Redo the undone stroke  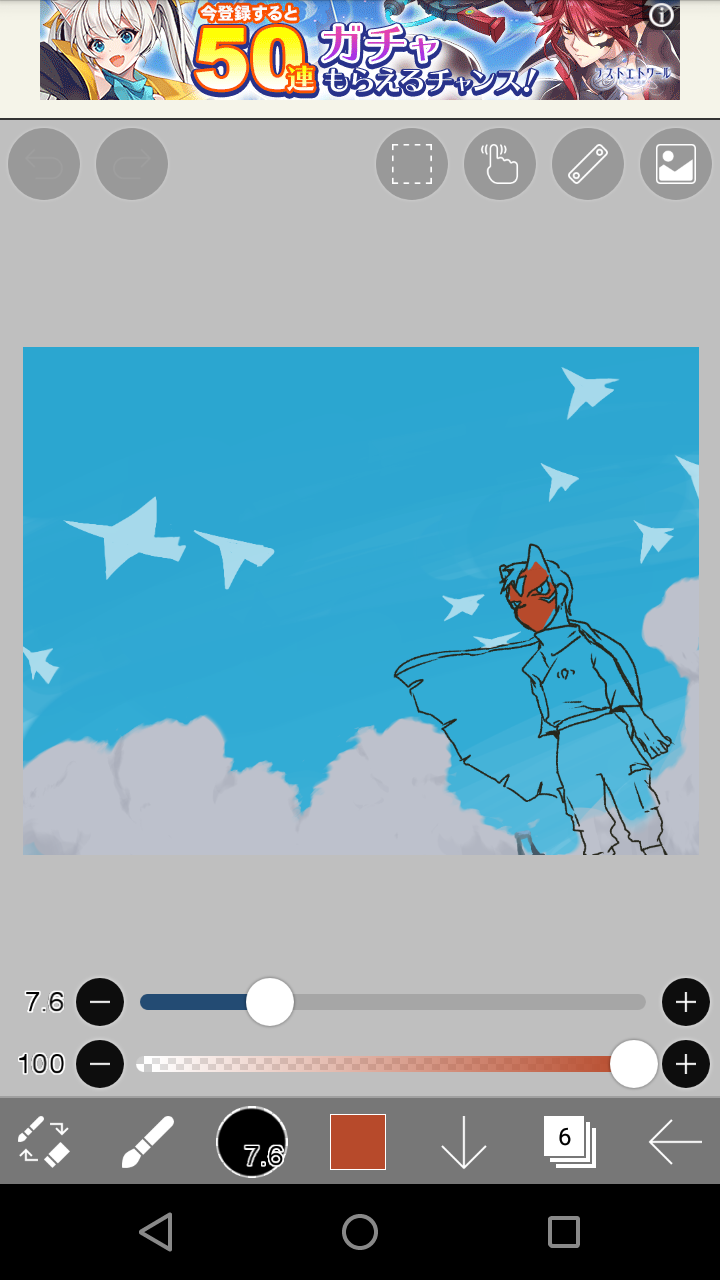coord(132,164)
